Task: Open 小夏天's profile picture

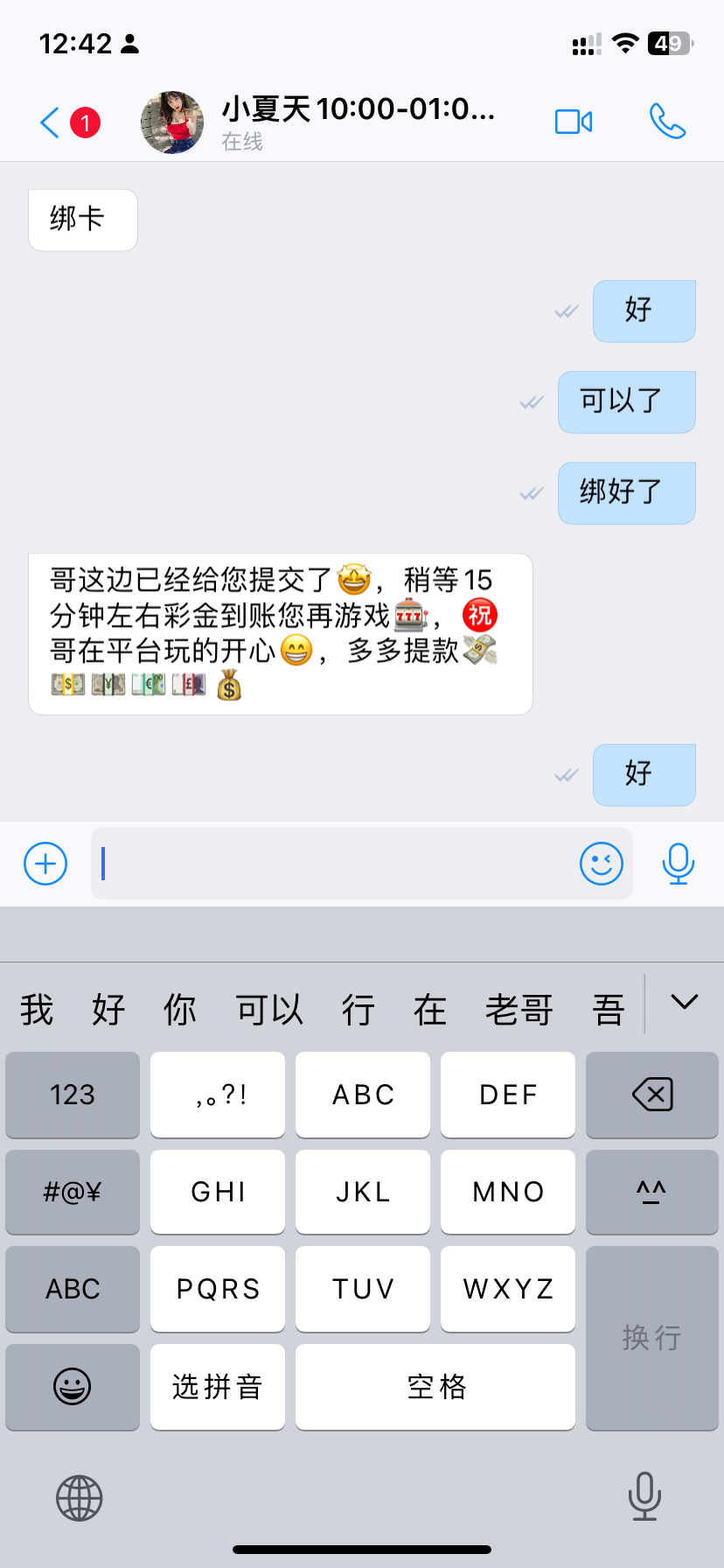Action: pos(172,122)
